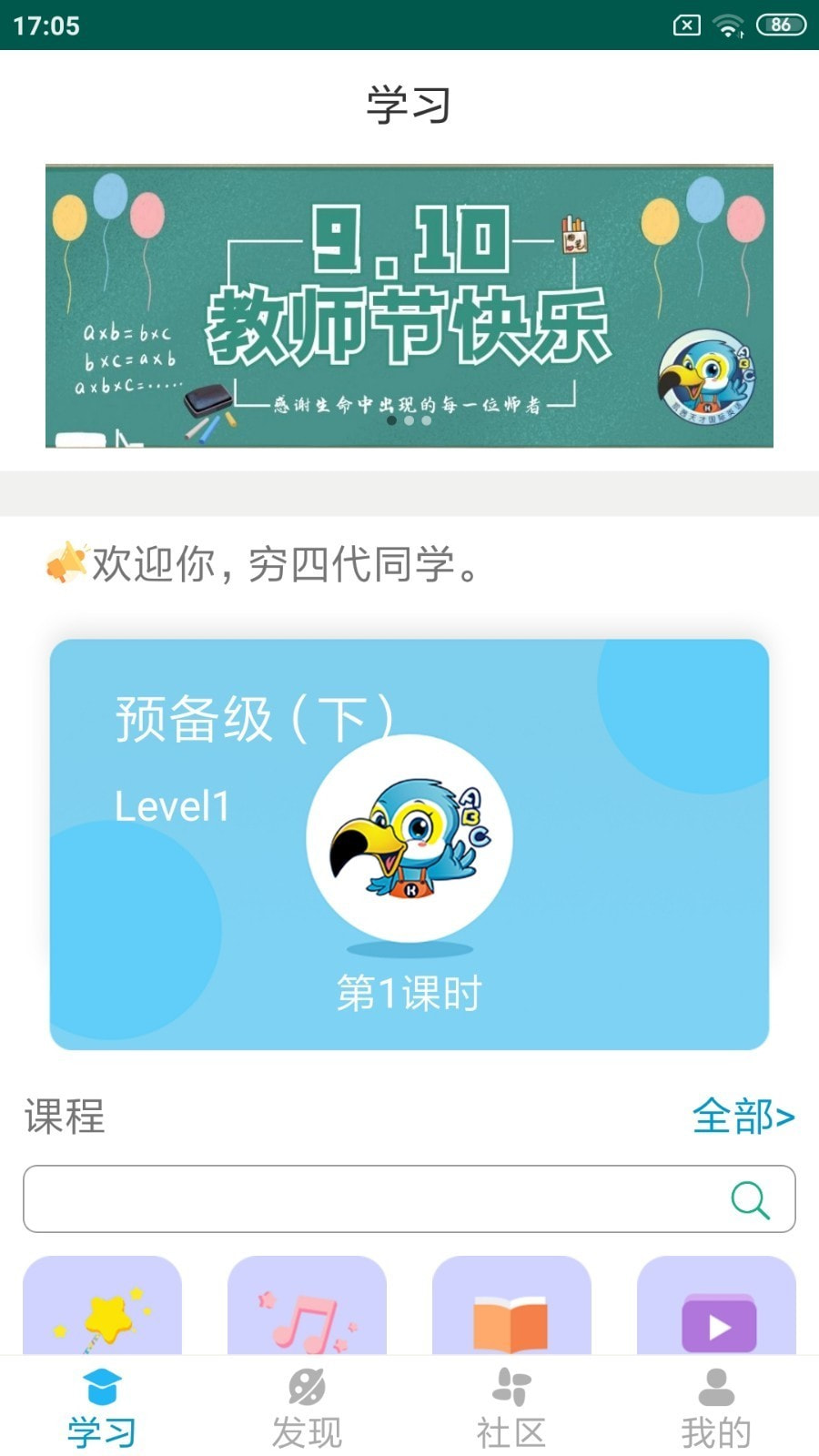Focus the course search field
The width and height of the screenshot is (819, 1456).
(373, 1198)
